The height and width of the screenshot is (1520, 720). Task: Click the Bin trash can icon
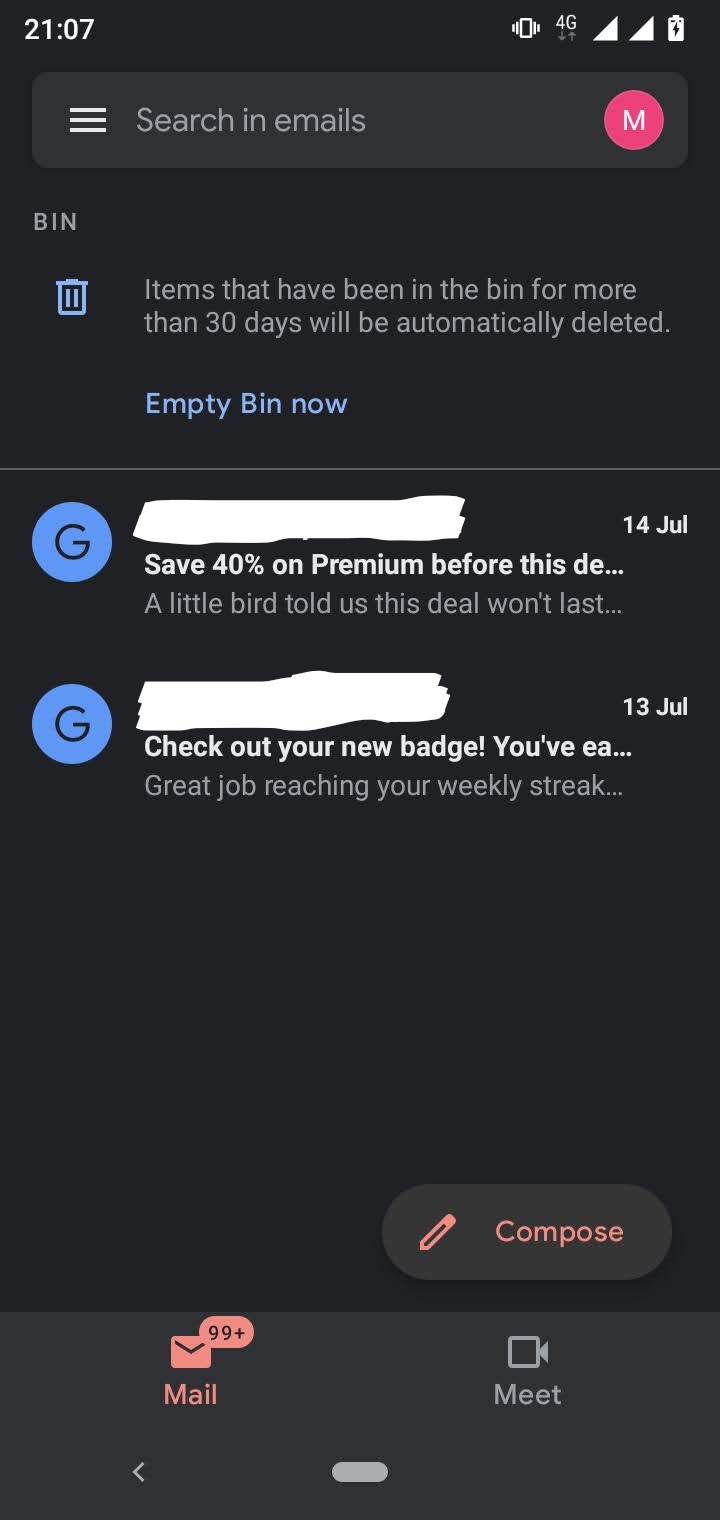[71, 296]
